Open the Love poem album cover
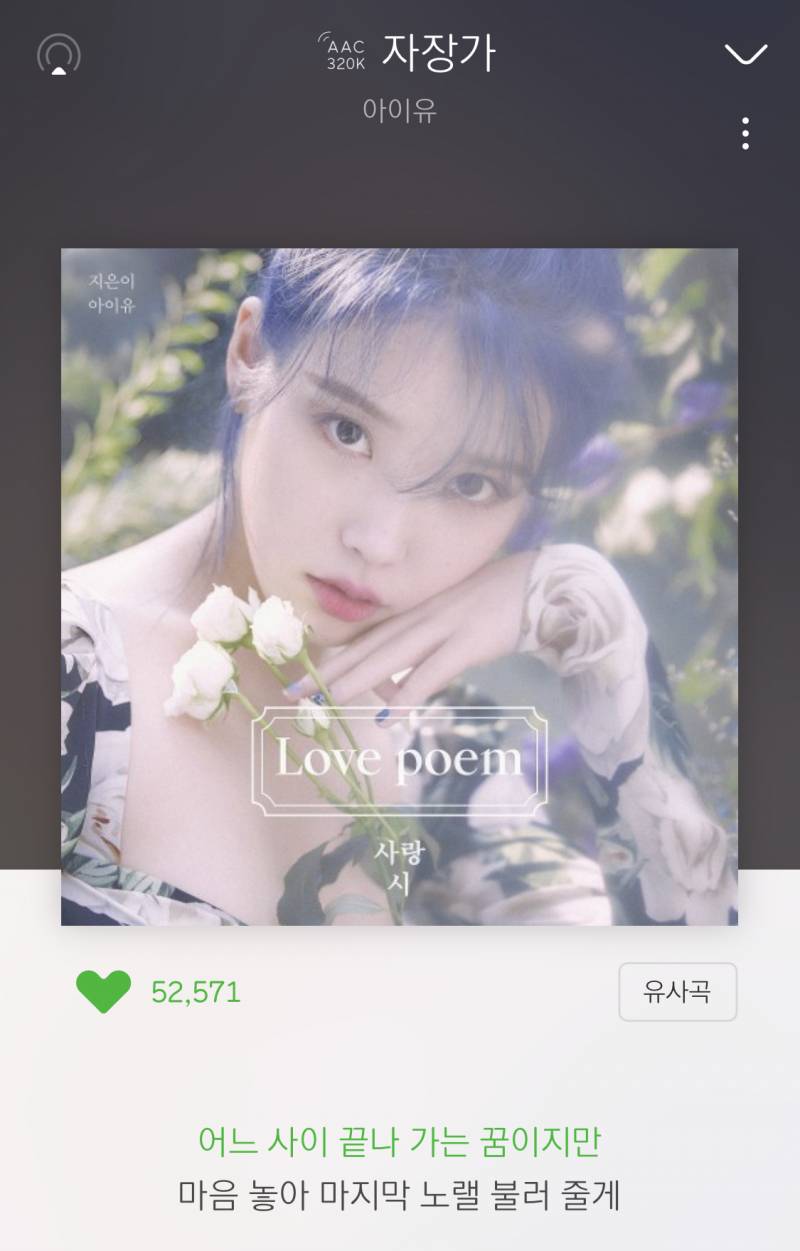Image resolution: width=800 pixels, height=1251 pixels. tap(399, 587)
